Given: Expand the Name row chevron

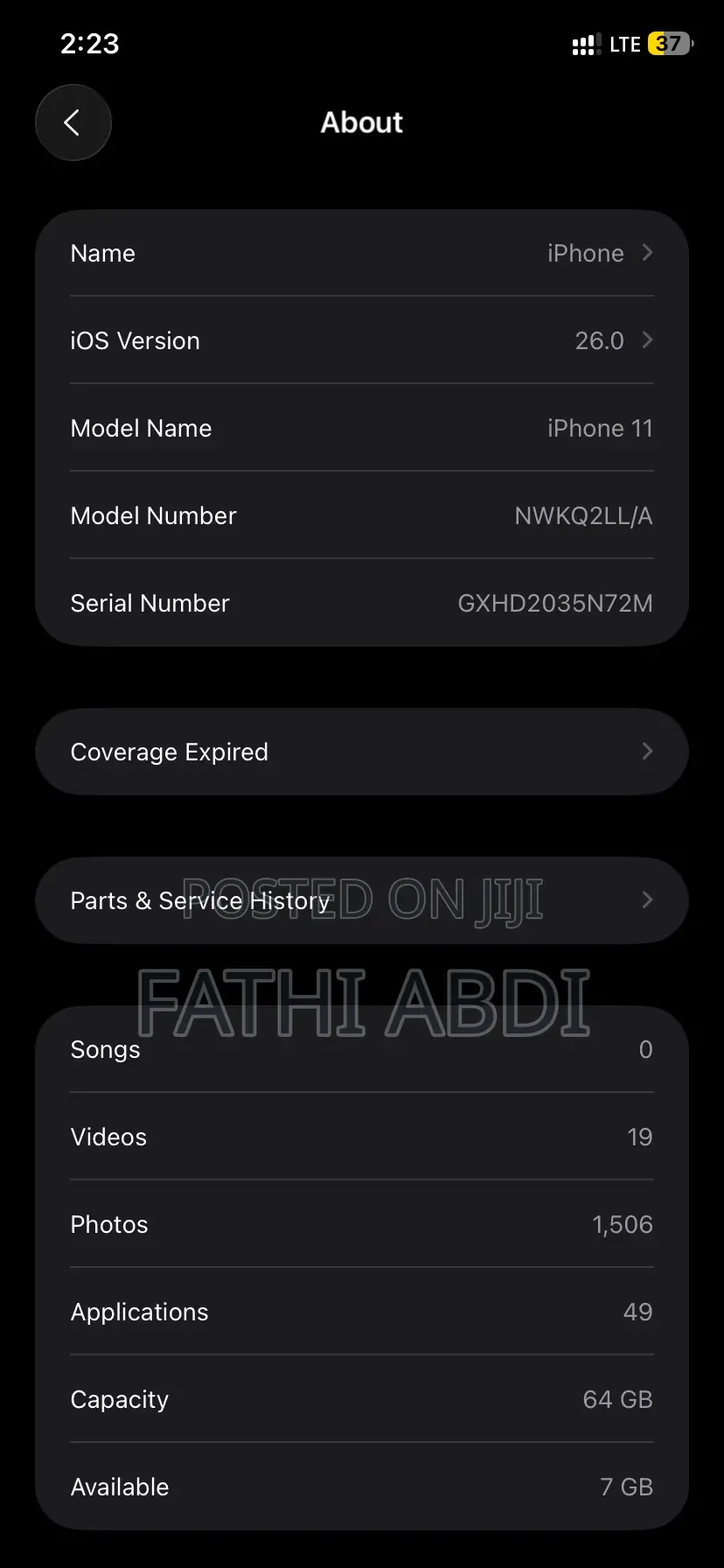Looking at the screenshot, I should click(647, 253).
